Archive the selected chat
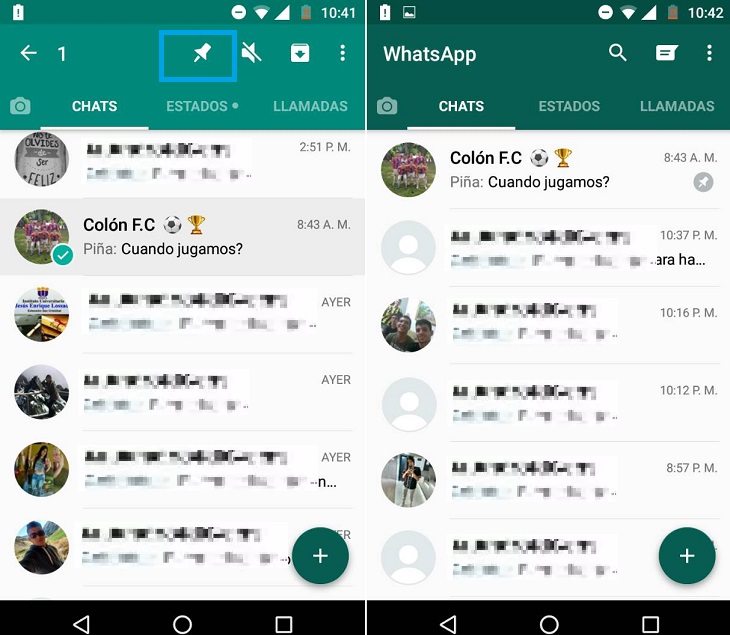Image resolution: width=730 pixels, height=635 pixels. coord(299,54)
